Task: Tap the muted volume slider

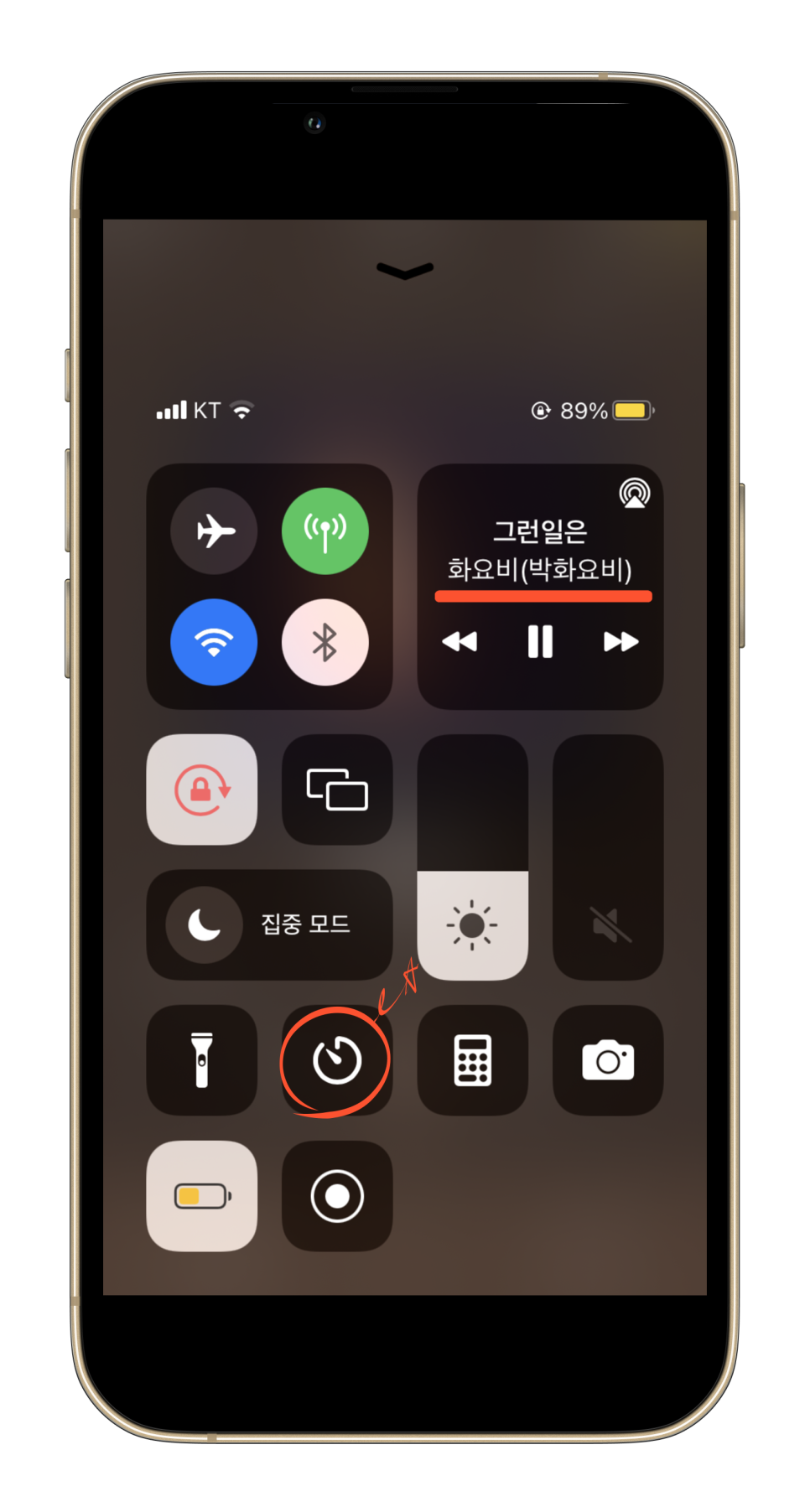Action: pos(608,857)
